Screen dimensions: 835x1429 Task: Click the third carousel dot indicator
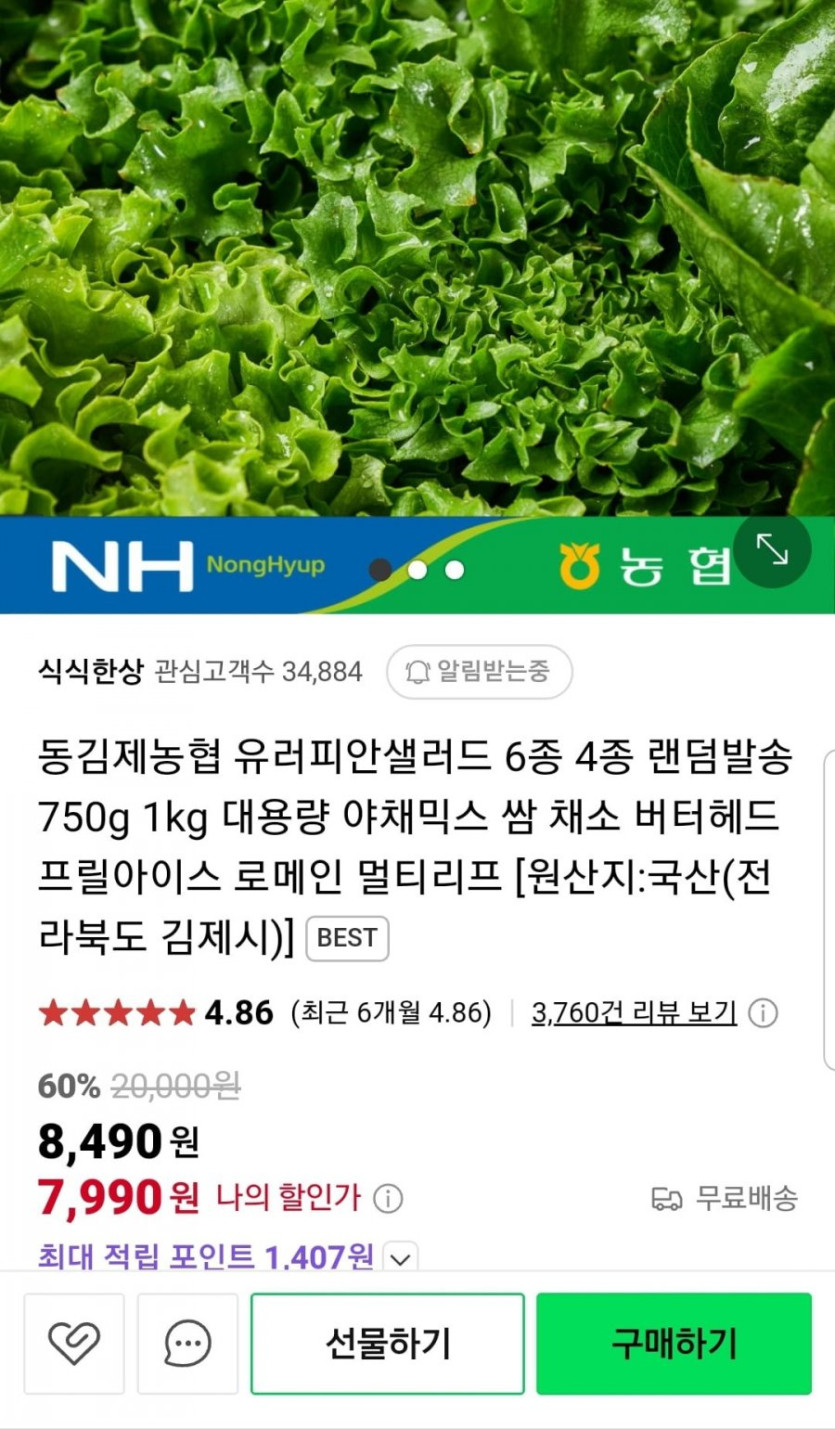point(454,569)
